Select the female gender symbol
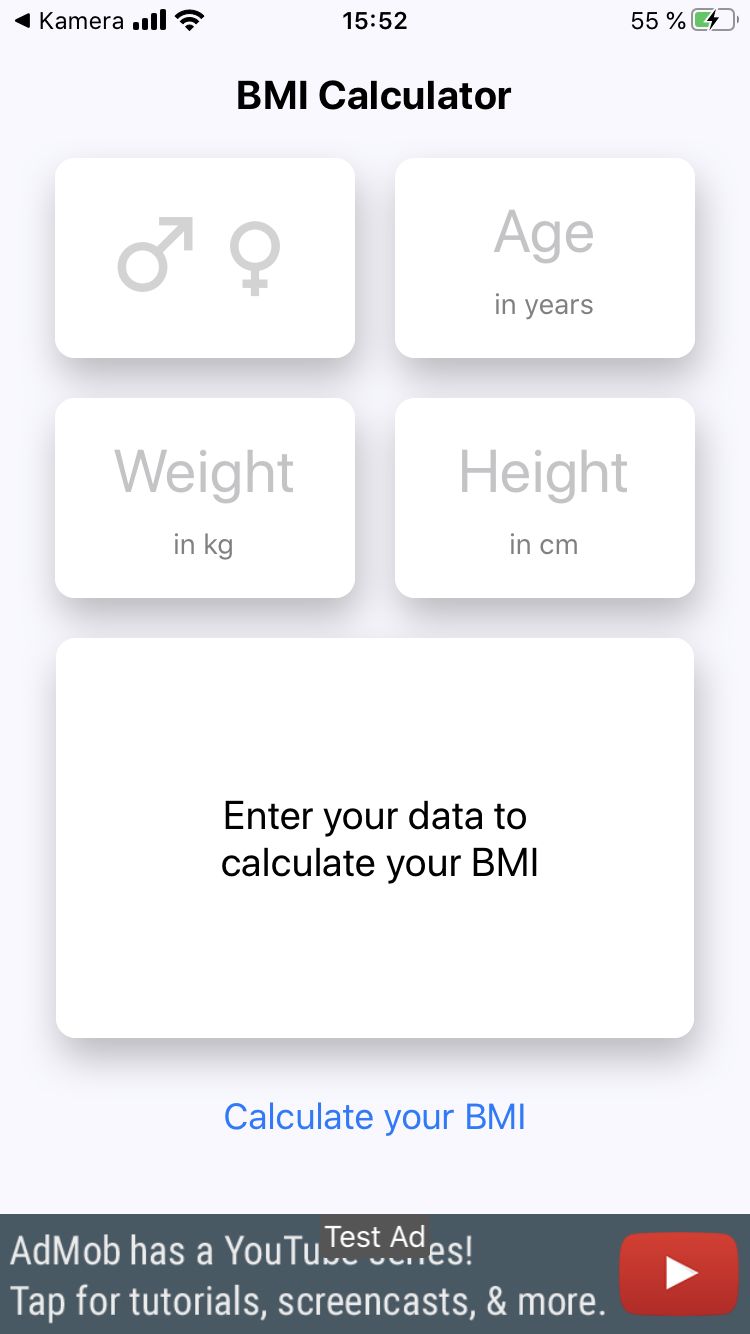Screen dimensions: 750x1334 [255, 258]
